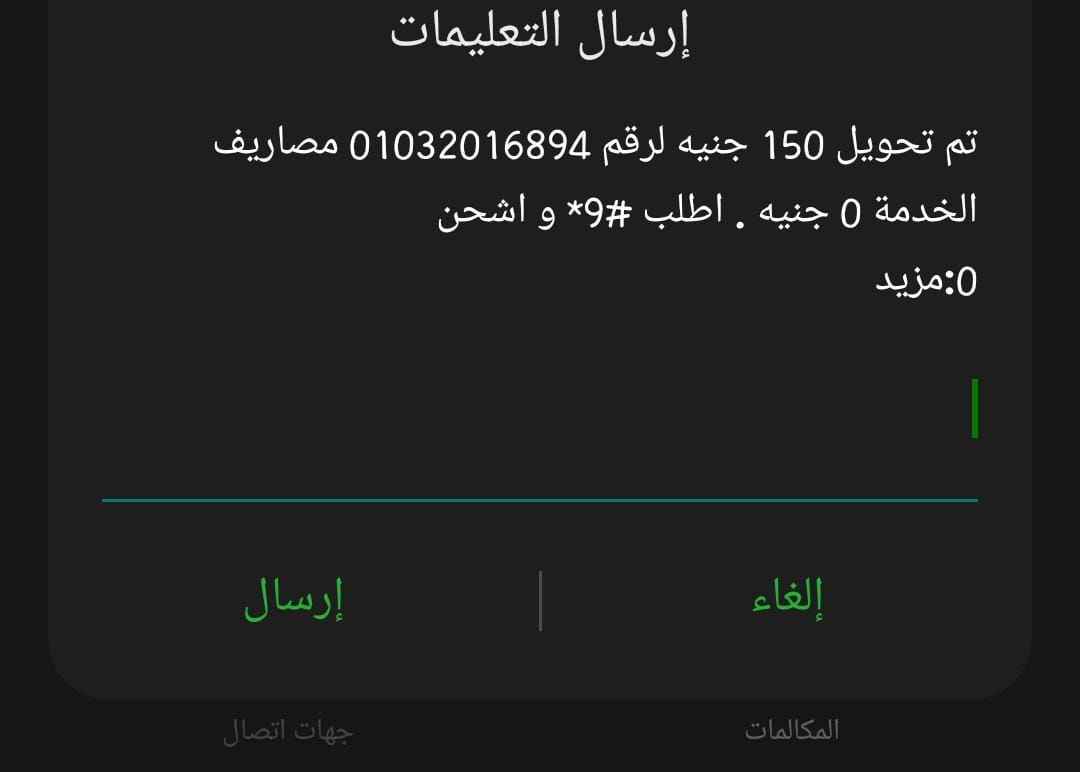Tap إرسال to send the USSD reply
1080x772 pixels.
click(x=294, y=598)
